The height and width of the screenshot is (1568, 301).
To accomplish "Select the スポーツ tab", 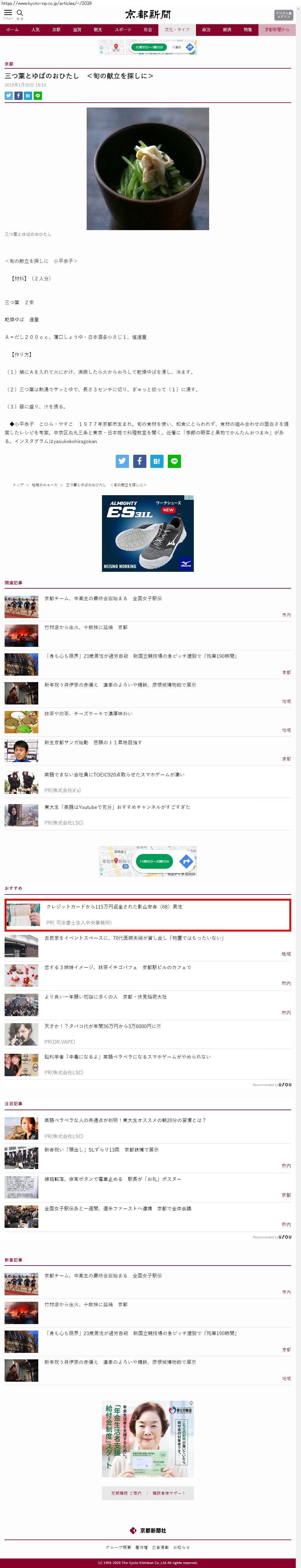I will [x=123, y=29].
